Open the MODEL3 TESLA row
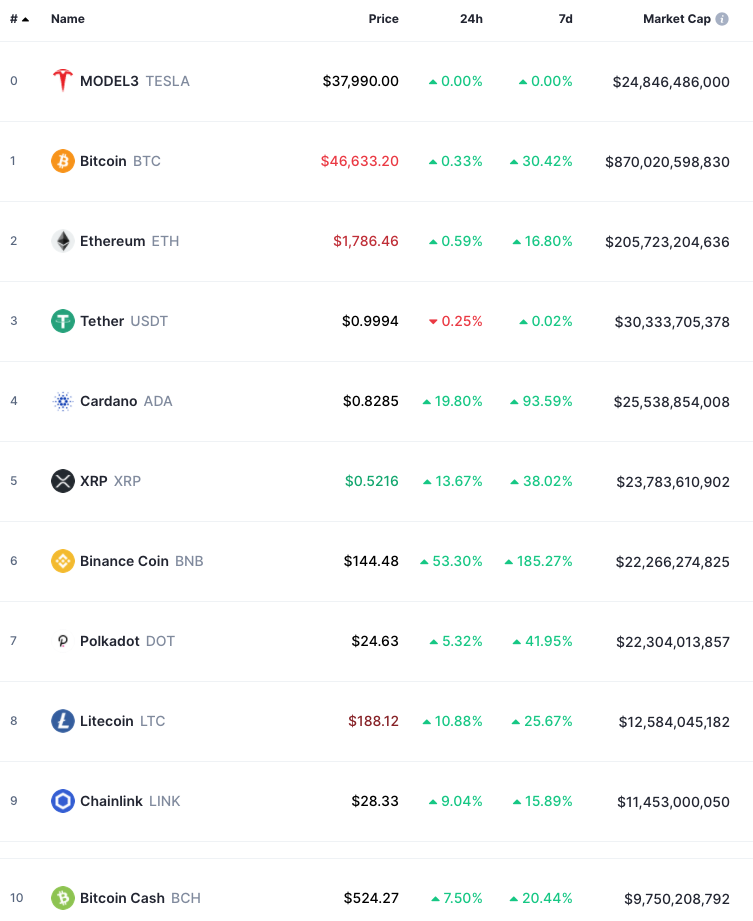The height and width of the screenshot is (921, 753). tap(376, 81)
